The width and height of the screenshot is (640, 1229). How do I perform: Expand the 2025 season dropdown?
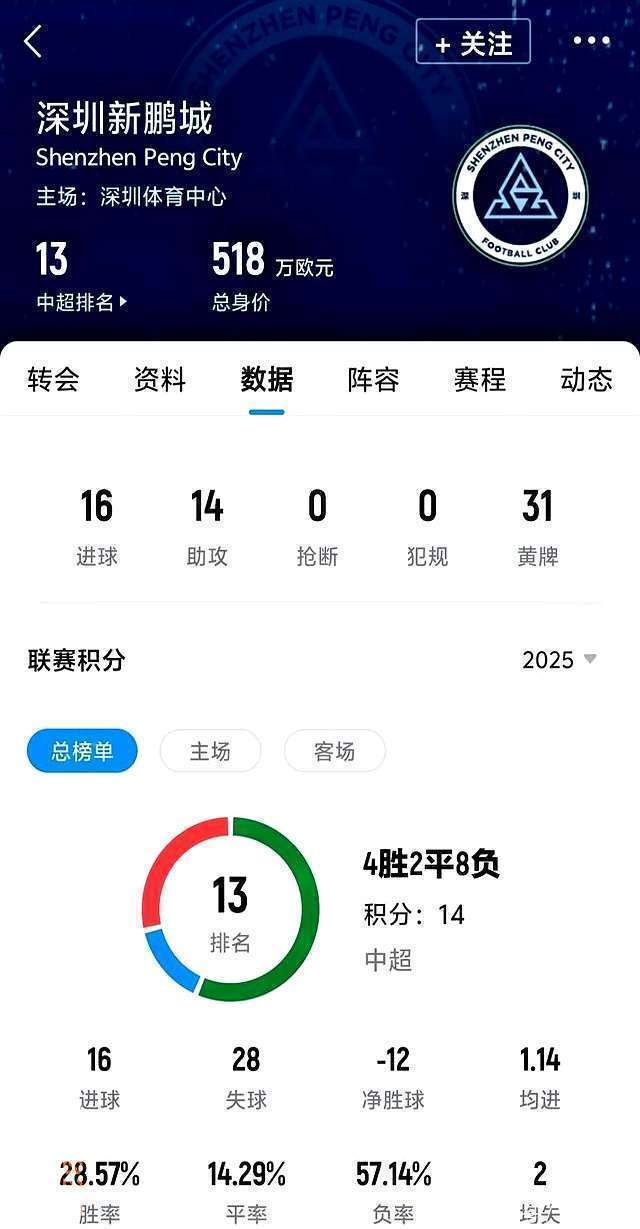coord(560,660)
